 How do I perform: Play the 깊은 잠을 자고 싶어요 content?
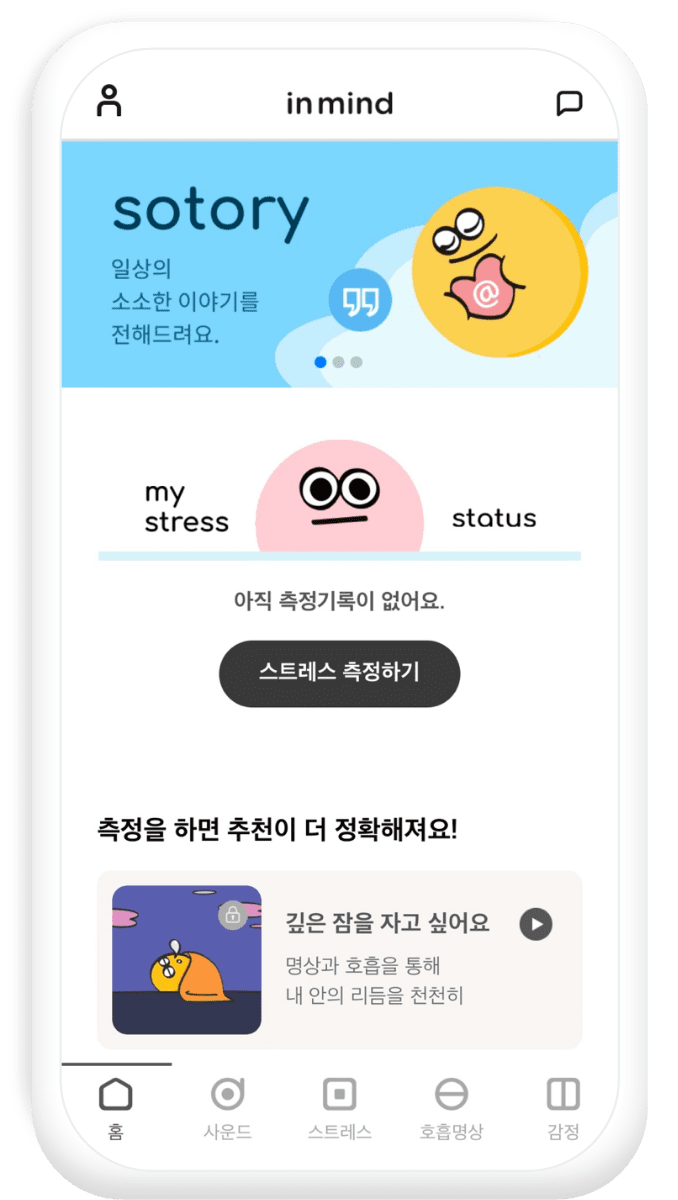click(536, 925)
